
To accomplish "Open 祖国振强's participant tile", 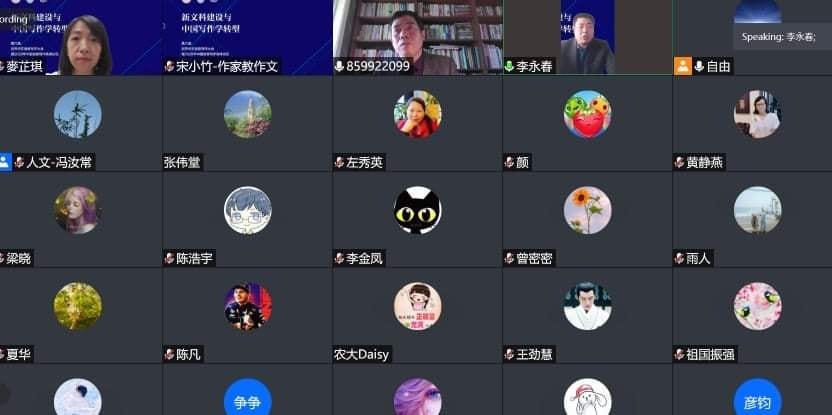I will (757, 315).
